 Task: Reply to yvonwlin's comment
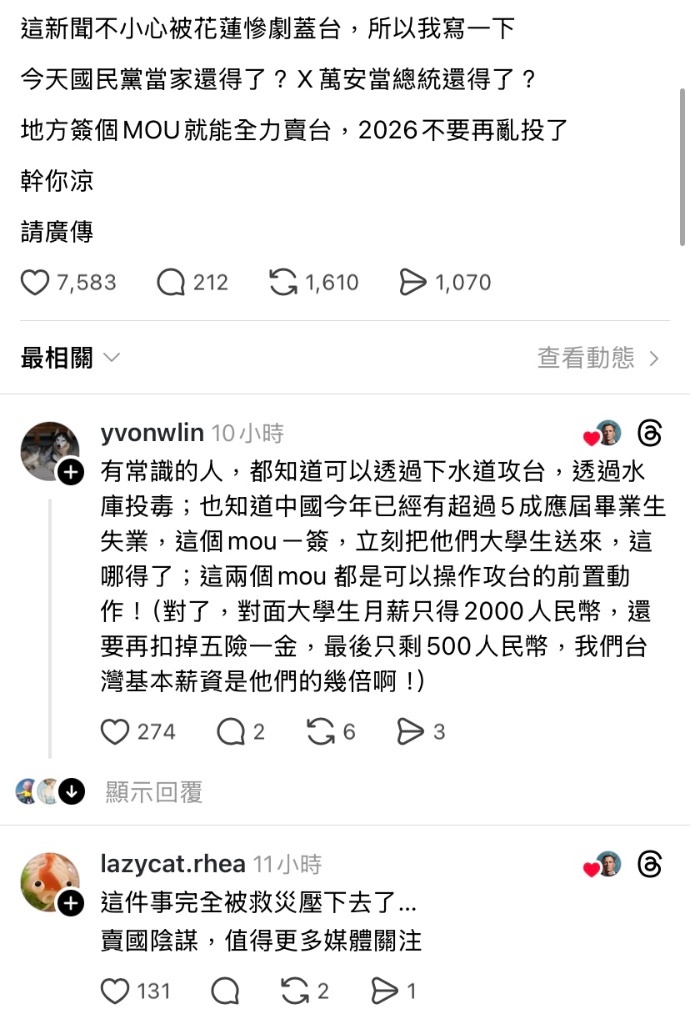coord(231,732)
